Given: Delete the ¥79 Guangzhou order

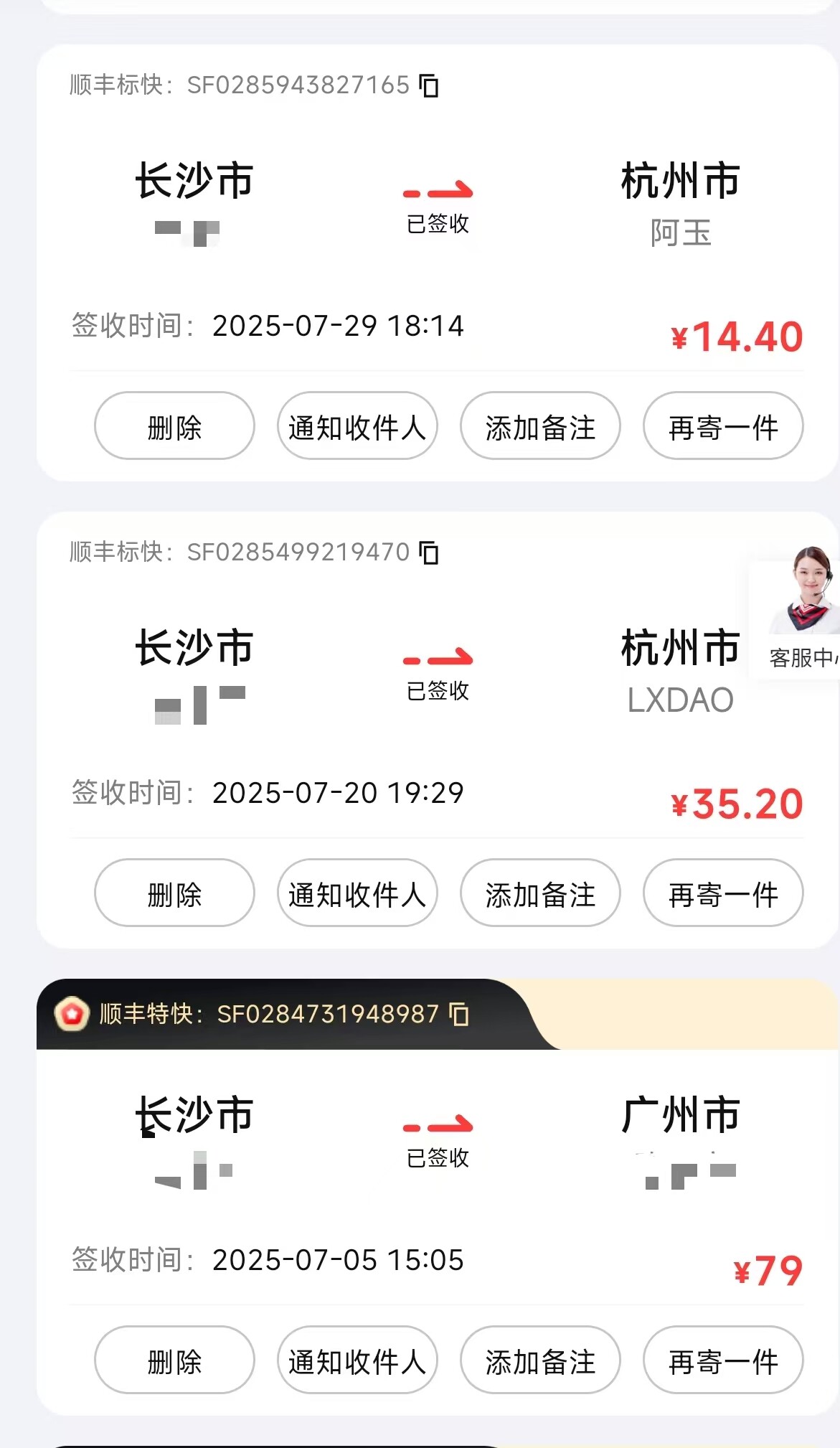Looking at the screenshot, I should click(x=174, y=1360).
